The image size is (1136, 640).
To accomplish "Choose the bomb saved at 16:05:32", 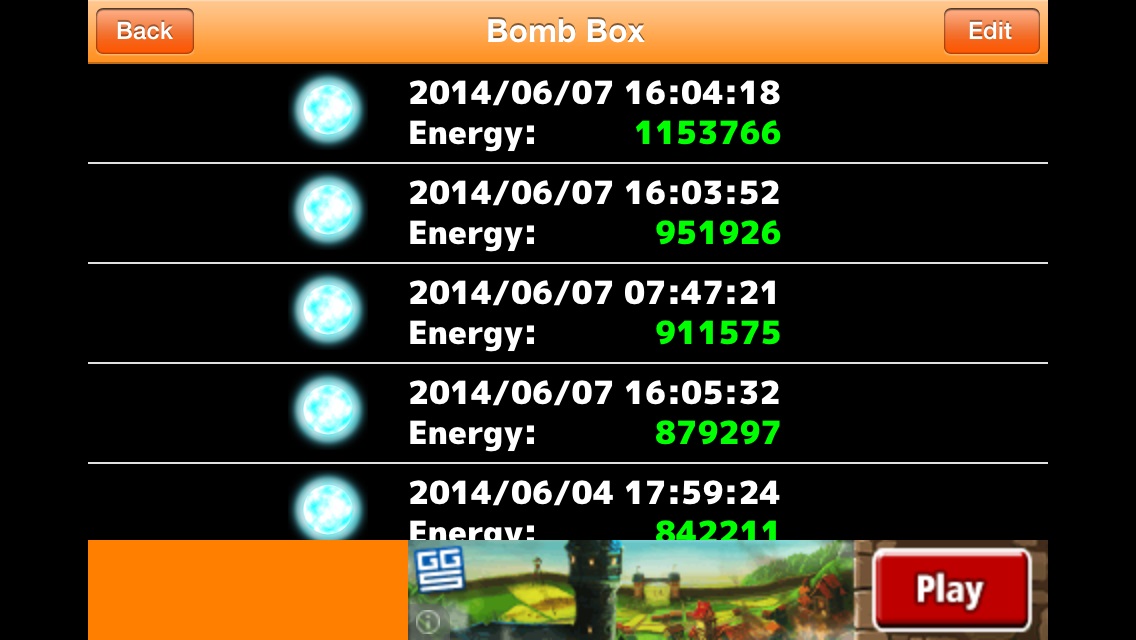I will tap(567, 413).
